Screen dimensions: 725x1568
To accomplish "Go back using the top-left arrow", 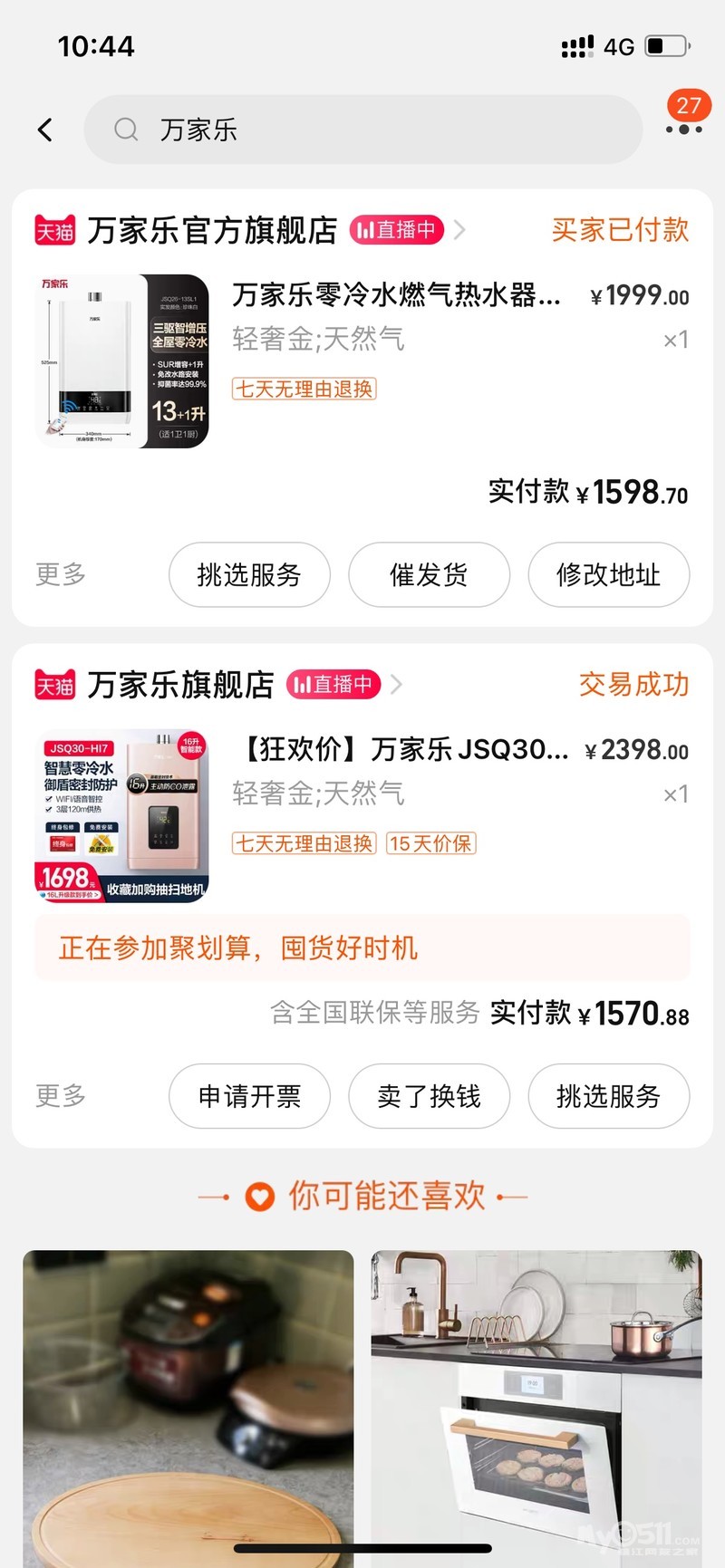I will pos(45,130).
